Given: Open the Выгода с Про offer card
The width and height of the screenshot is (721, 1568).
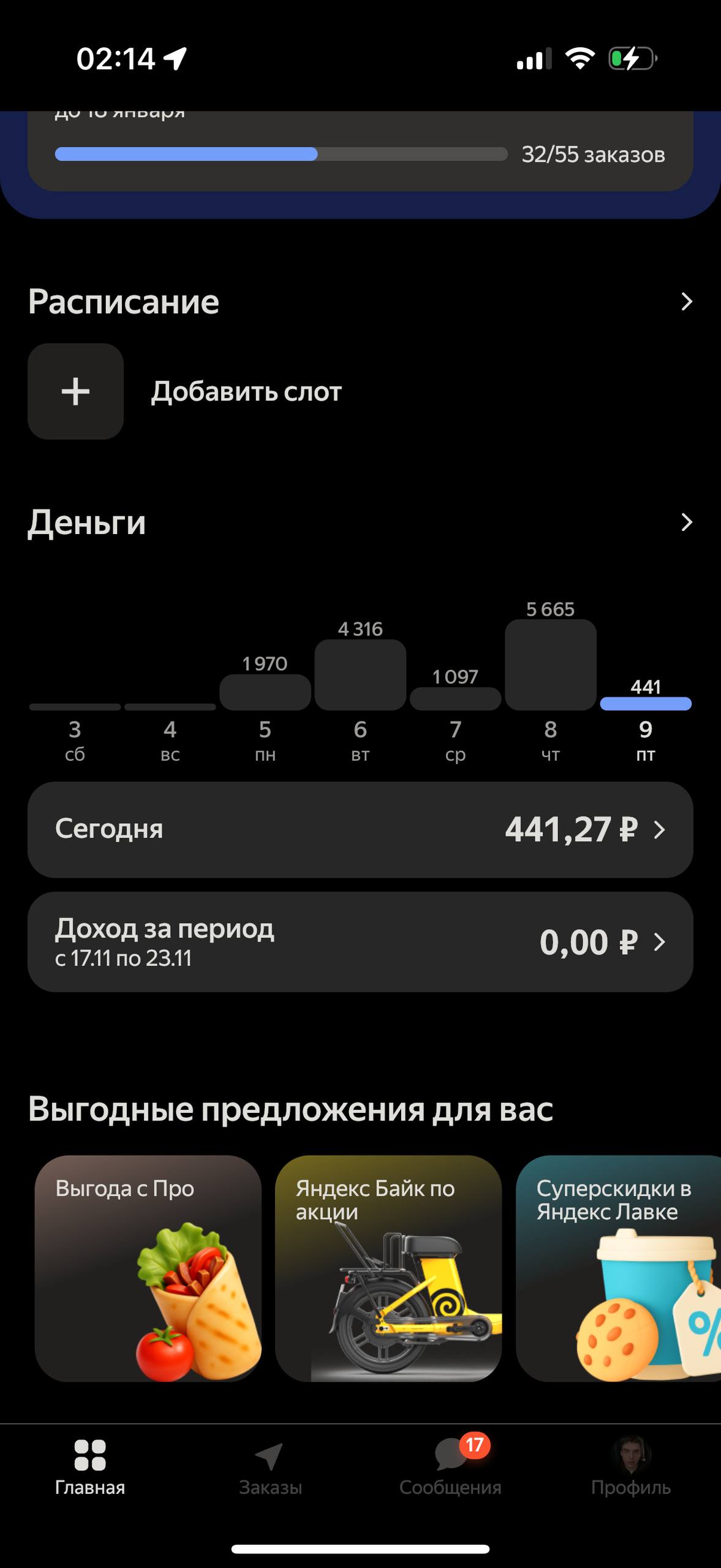Looking at the screenshot, I should (x=148, y=1268).
